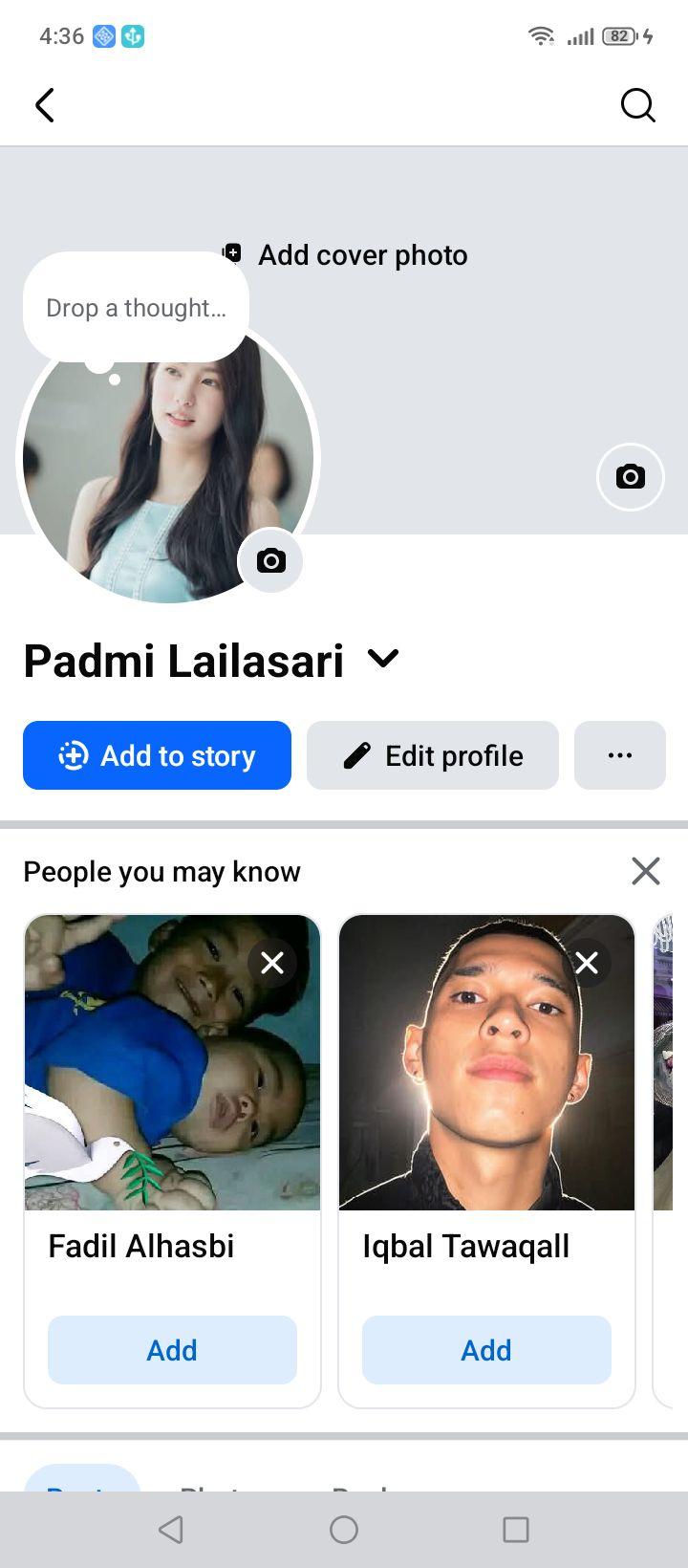Expand the dropdown next to Padmi Lailasari
This screenshot has height=1568, width=688.
383,659
